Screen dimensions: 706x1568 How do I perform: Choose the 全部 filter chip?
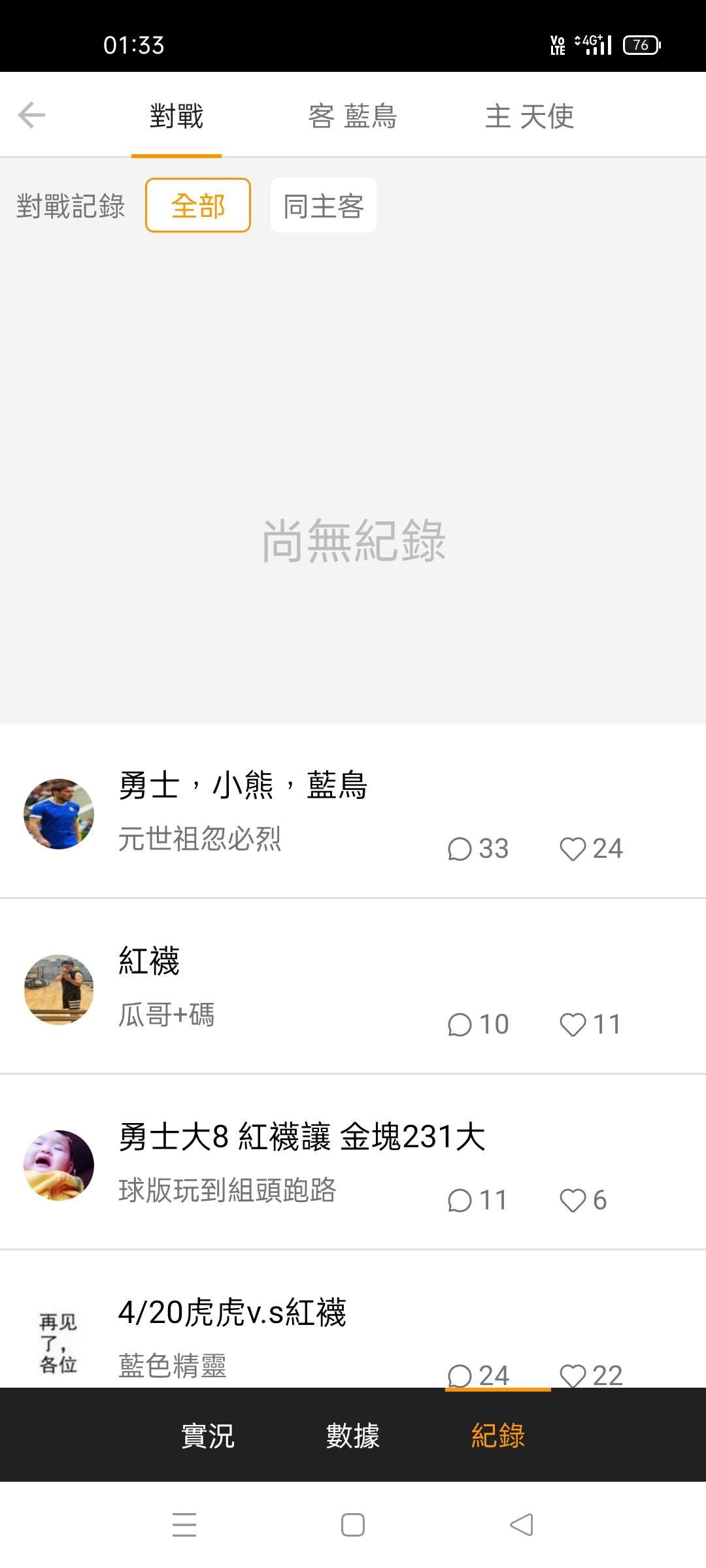198,205
